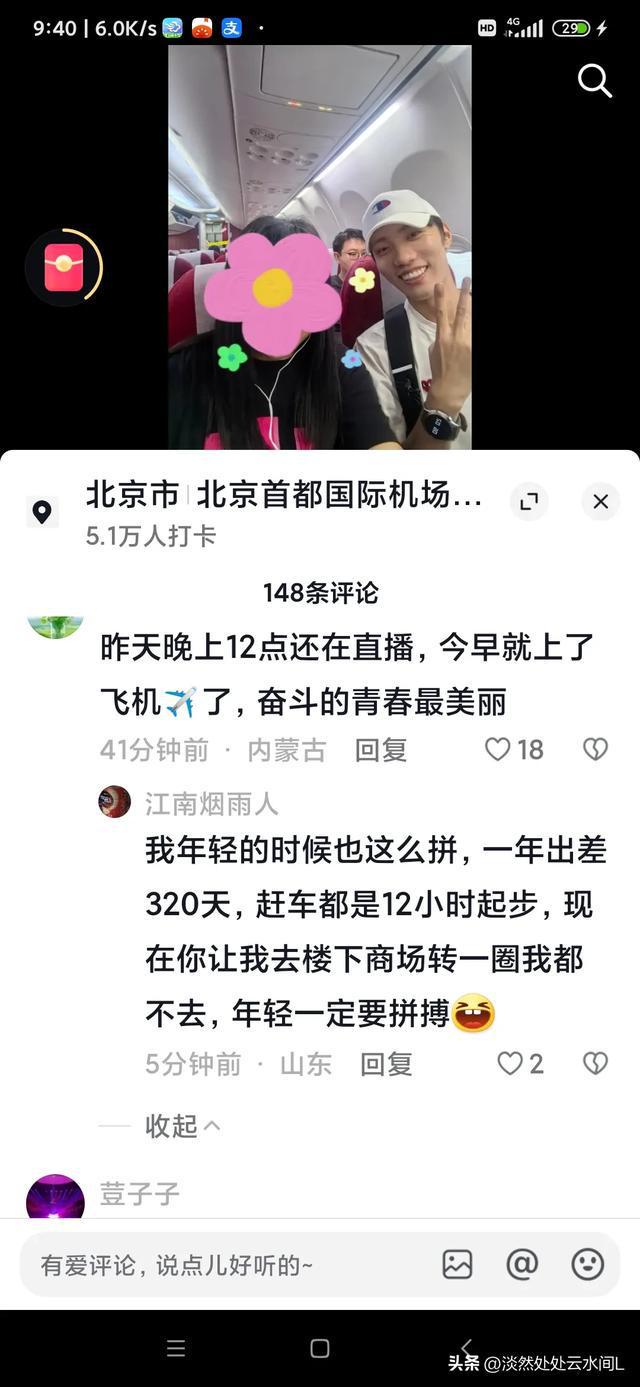Open 荳子子's profile avatar
The image size is (640, 1387).
pyautogui.click(x=55, y=1197)
